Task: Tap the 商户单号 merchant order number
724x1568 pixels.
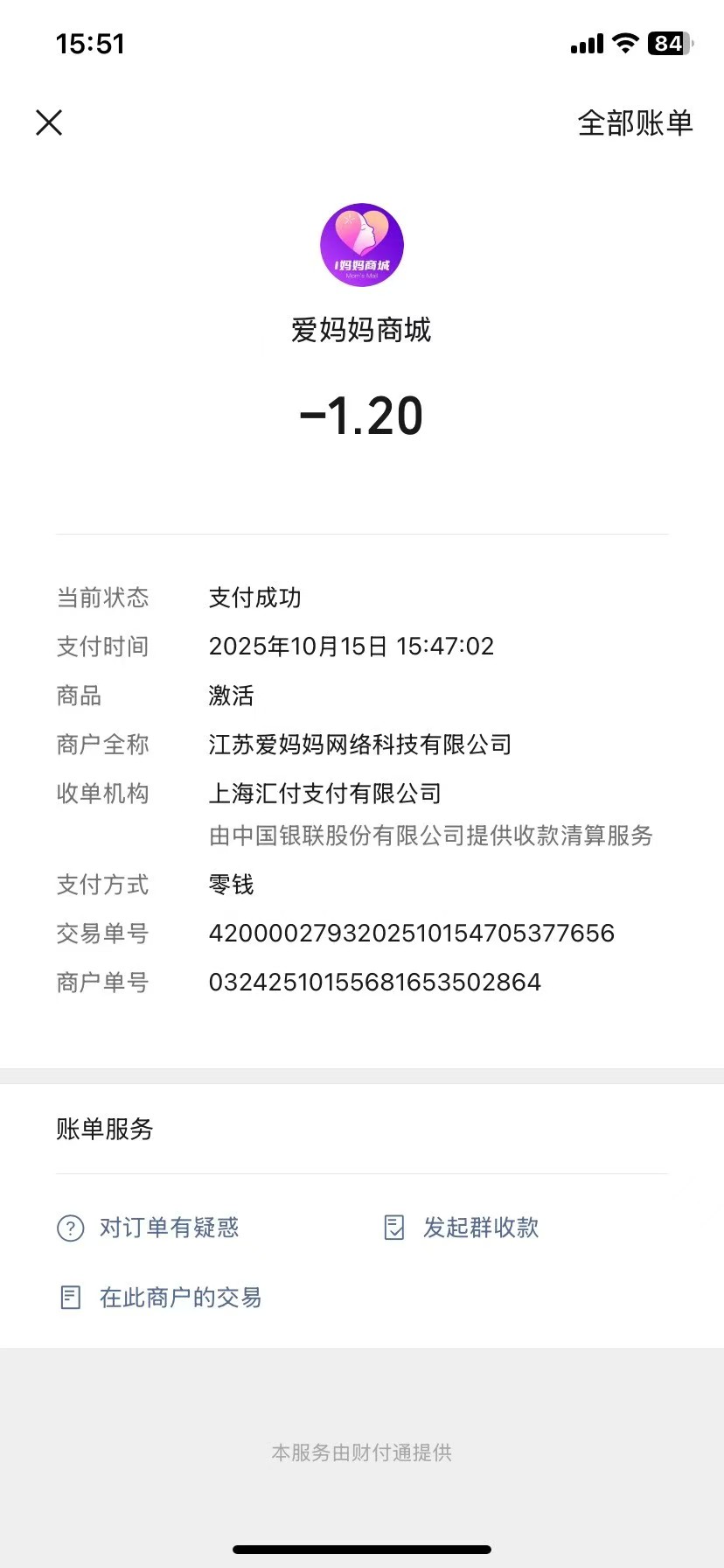Action: (376, 982)
